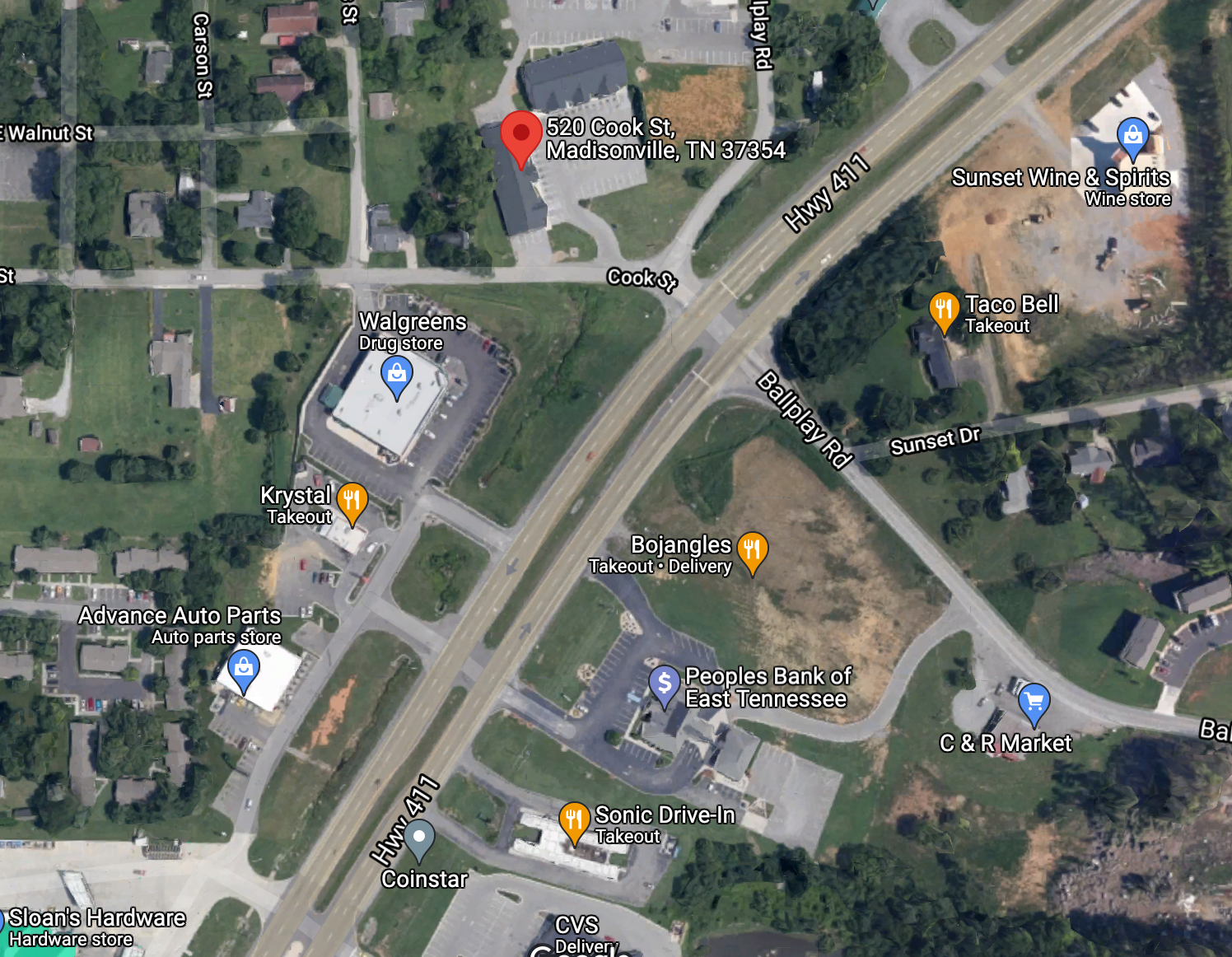Select the Sonic Drive-In pin
This screenshot has height=957, width=1232.
(574, 821)
